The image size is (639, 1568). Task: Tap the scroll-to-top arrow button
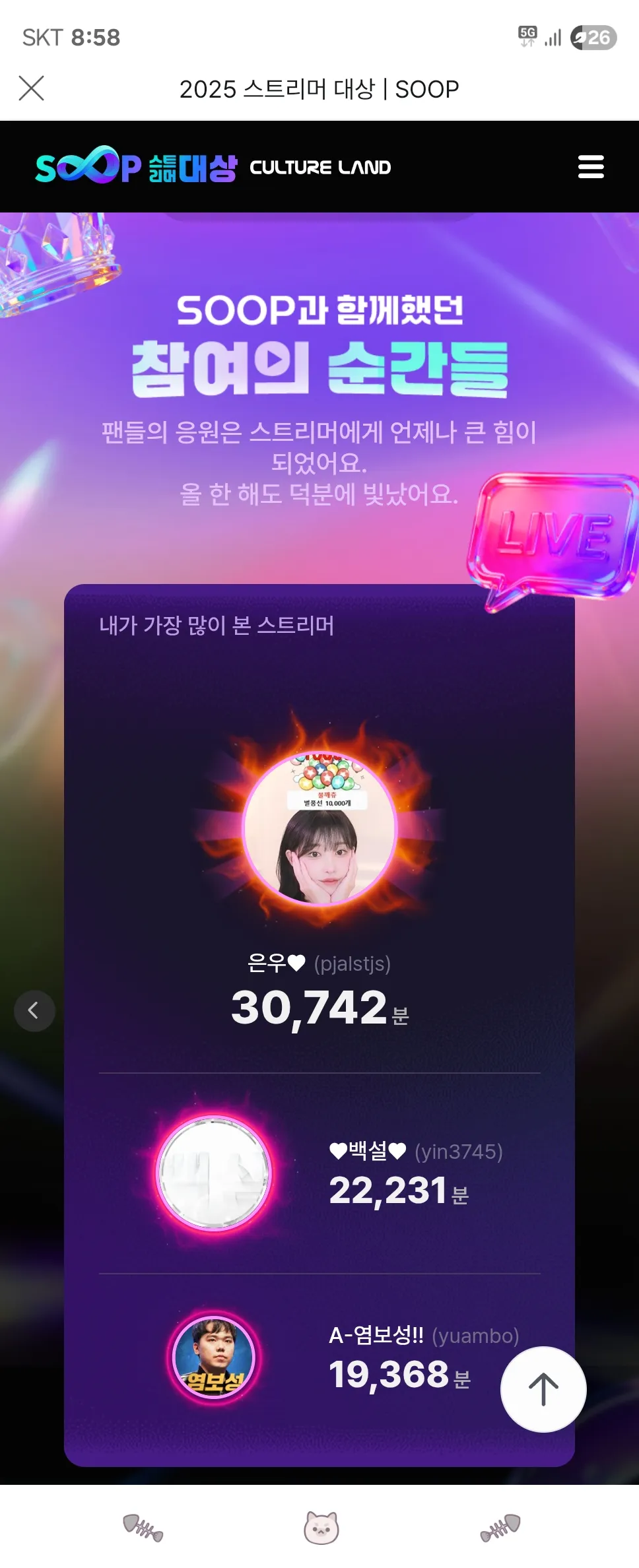coord(543,1388)
